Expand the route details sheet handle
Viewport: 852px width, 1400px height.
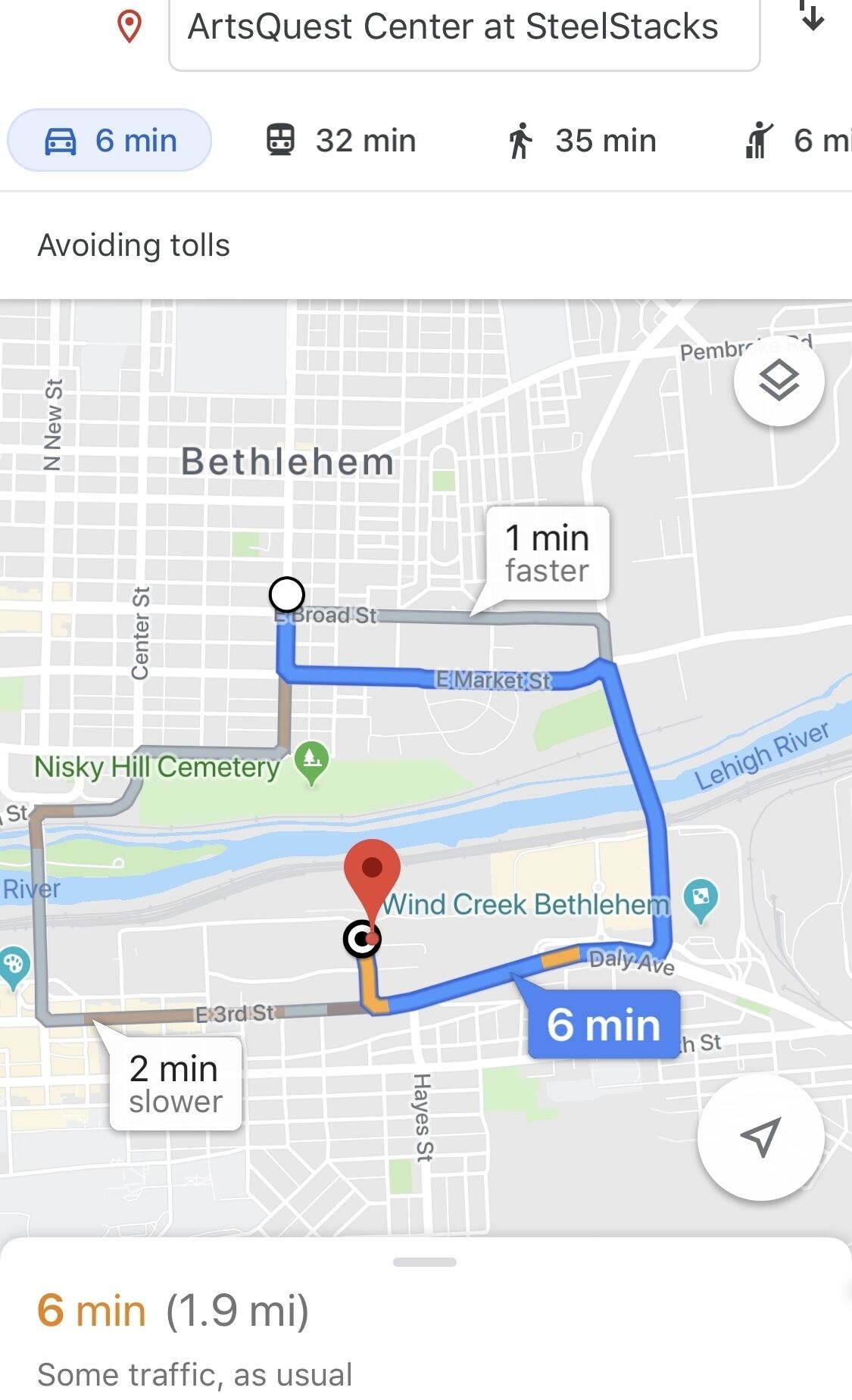point(425,1262)
